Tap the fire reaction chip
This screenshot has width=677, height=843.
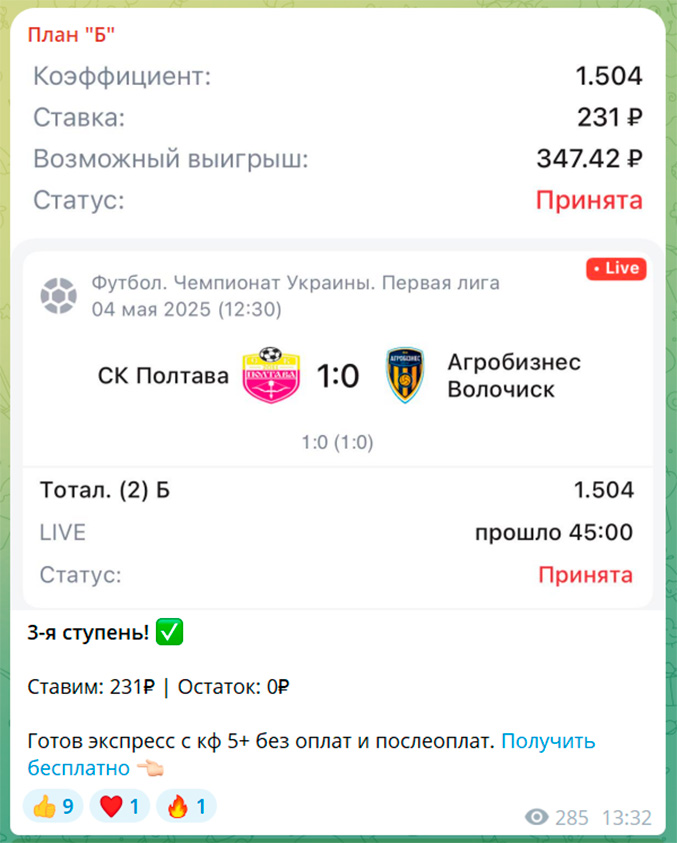187,806
